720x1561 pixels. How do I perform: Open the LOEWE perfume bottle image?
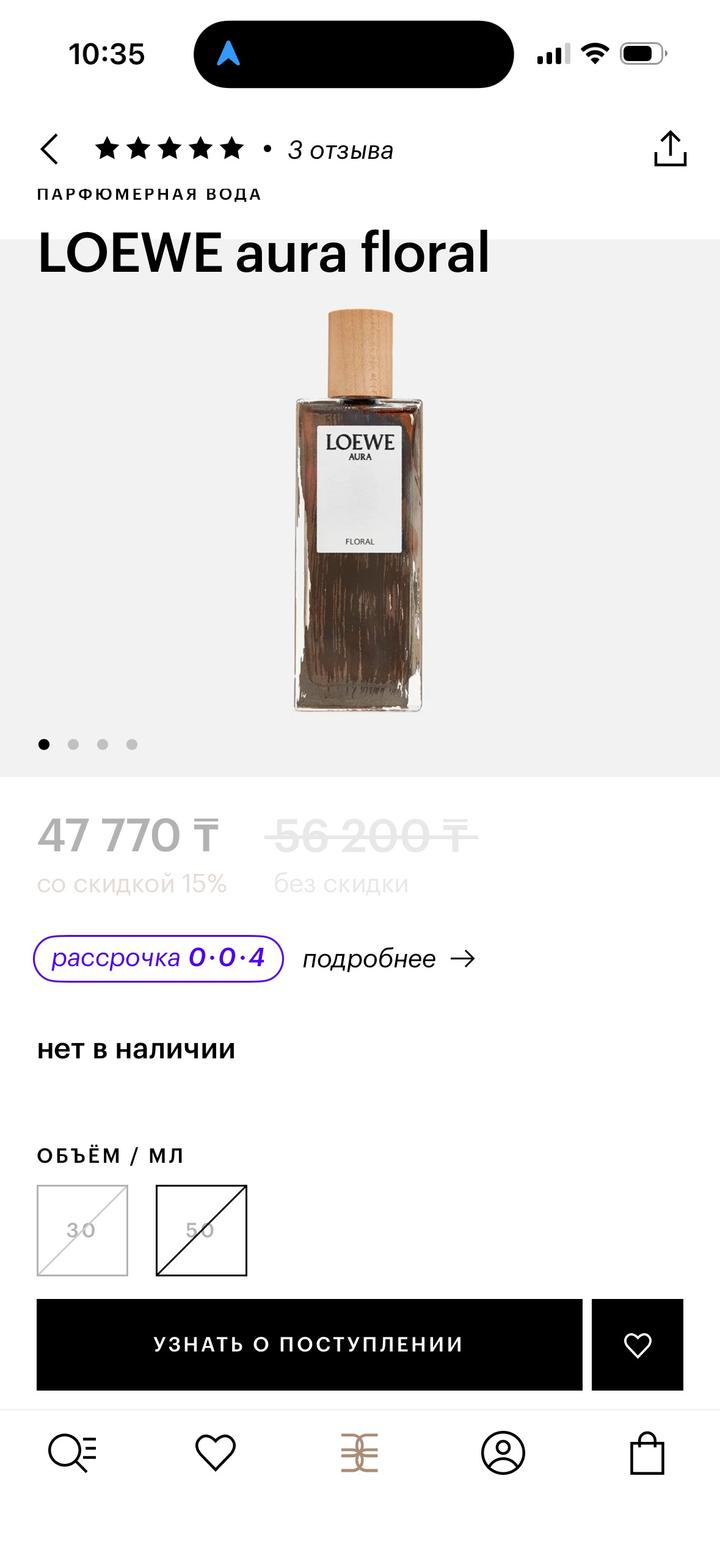(x=359, y=510)
